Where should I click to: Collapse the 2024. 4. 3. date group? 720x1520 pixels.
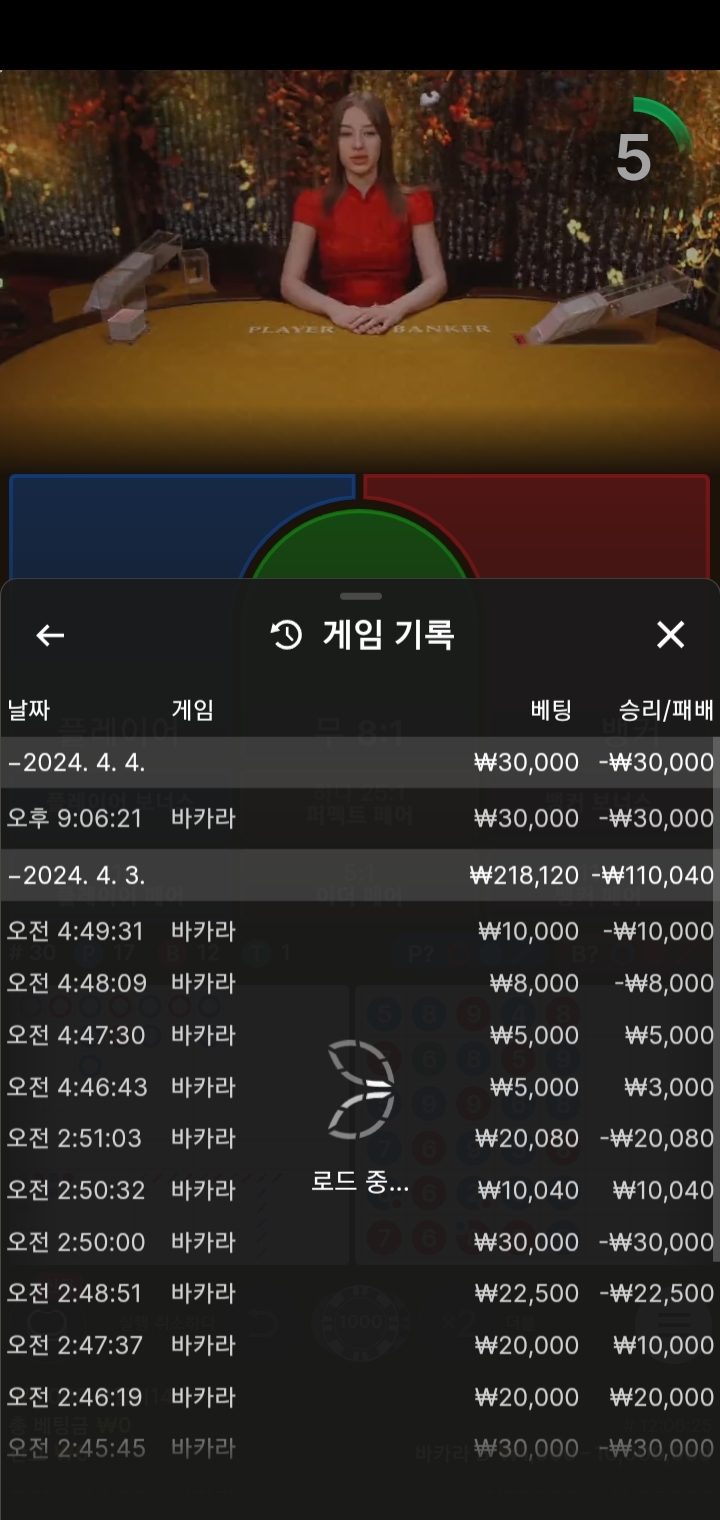point(76,875)
